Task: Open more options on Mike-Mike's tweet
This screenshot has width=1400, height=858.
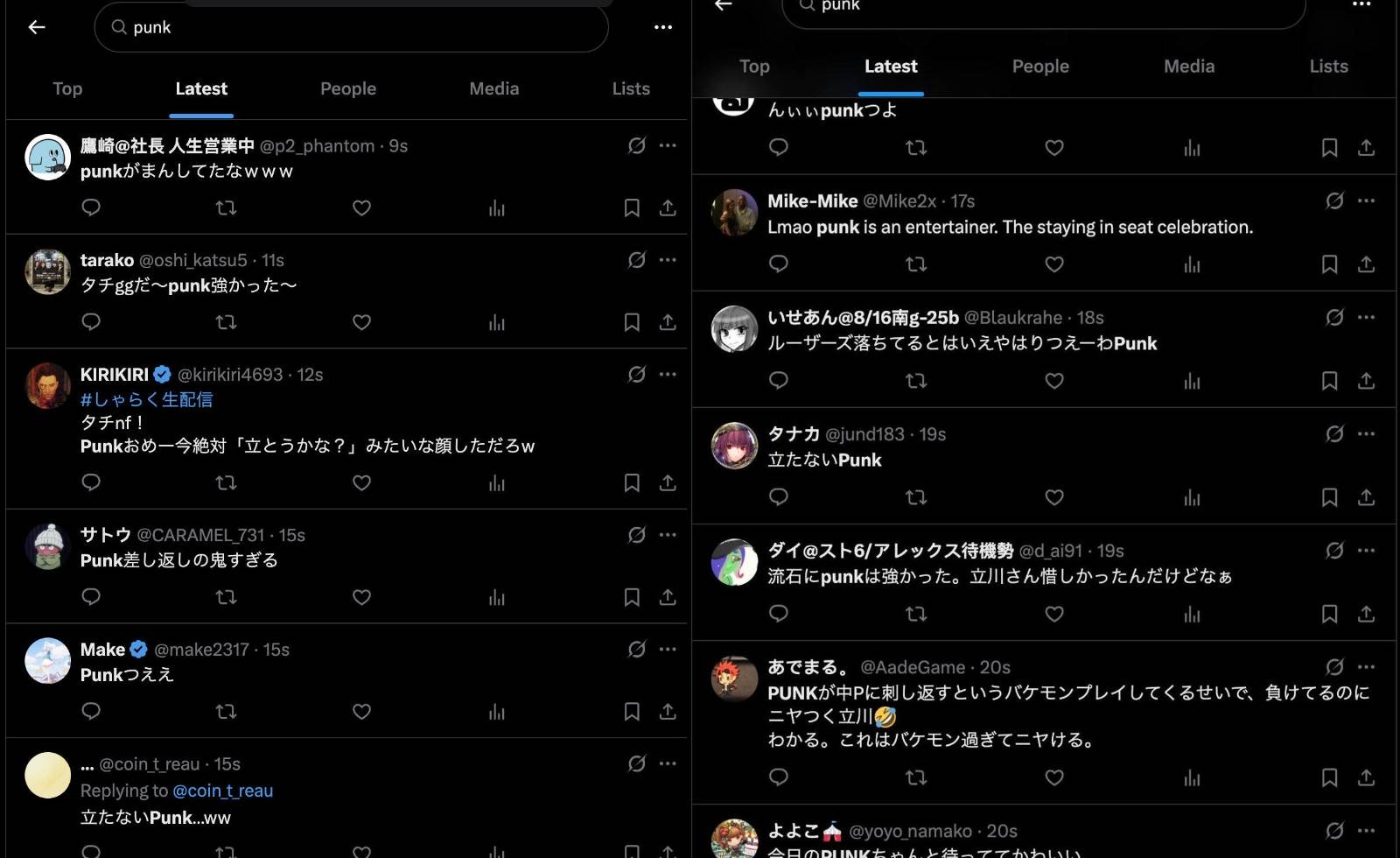Action: tap(1366, 200)
